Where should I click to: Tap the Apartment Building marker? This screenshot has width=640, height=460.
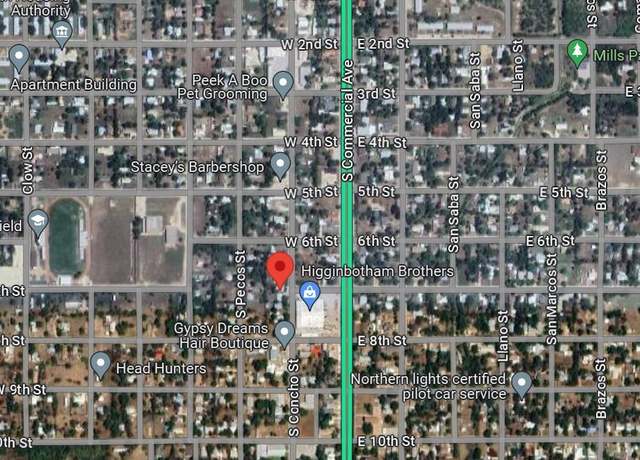(x=19, y=57)
